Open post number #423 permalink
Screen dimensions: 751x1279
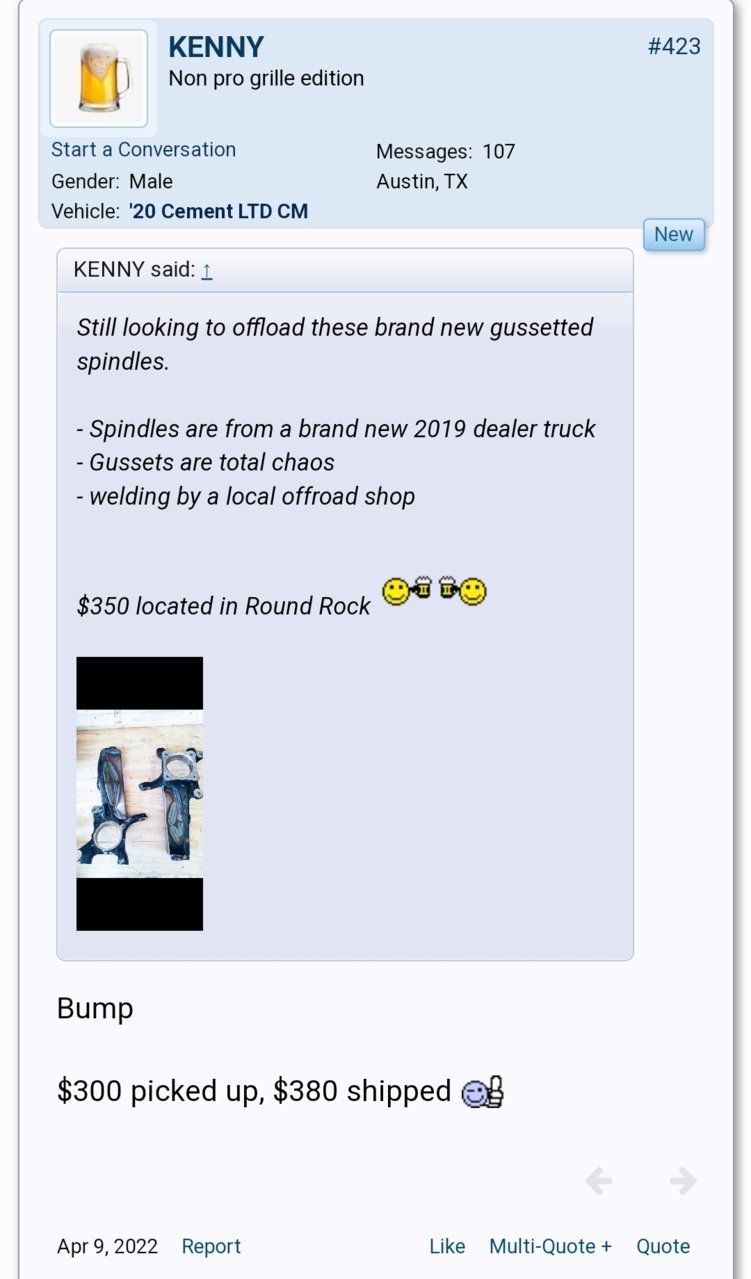pyautogui.click(x=673, y=46)
